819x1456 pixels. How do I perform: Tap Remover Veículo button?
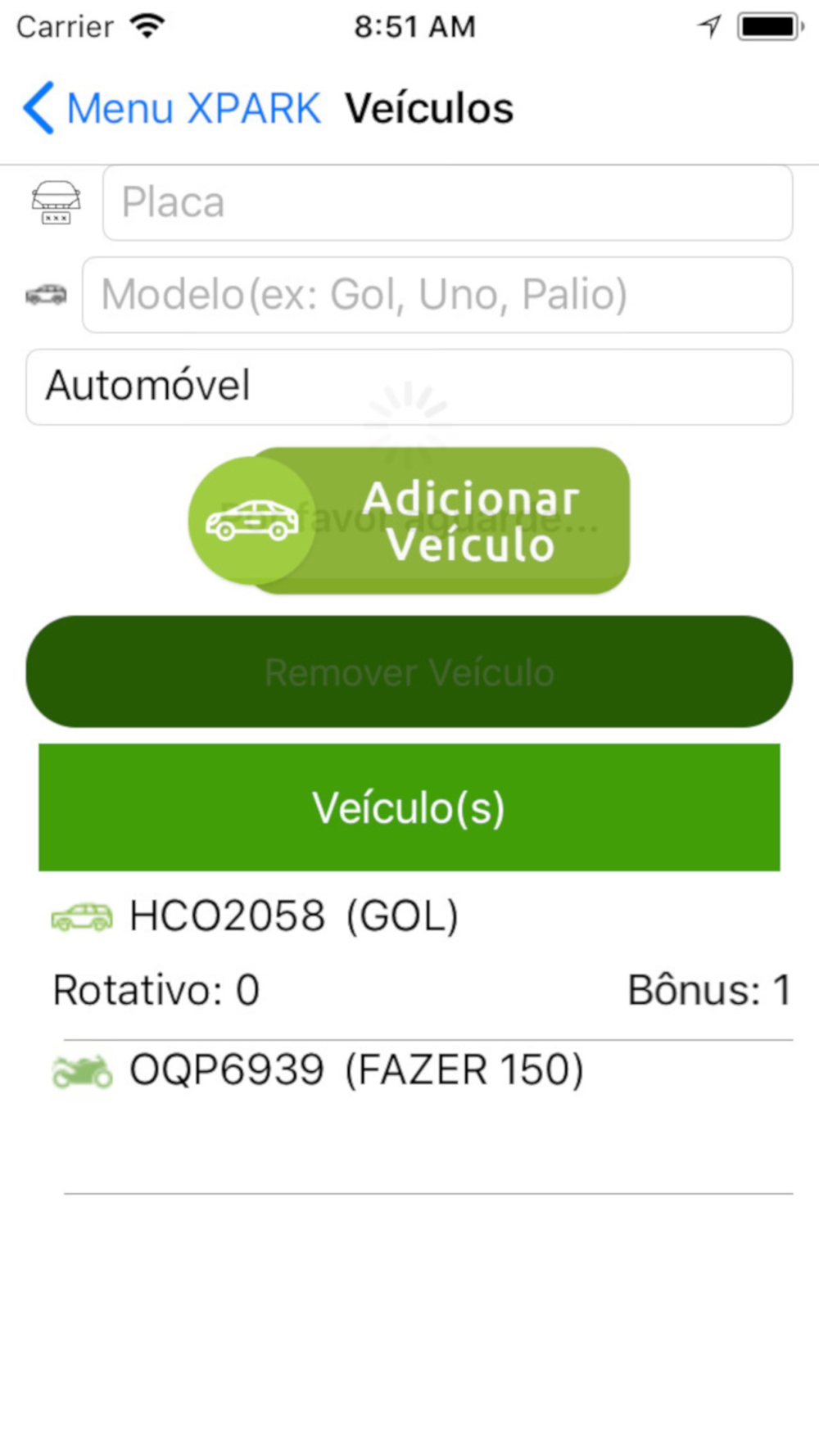[409, 671]
